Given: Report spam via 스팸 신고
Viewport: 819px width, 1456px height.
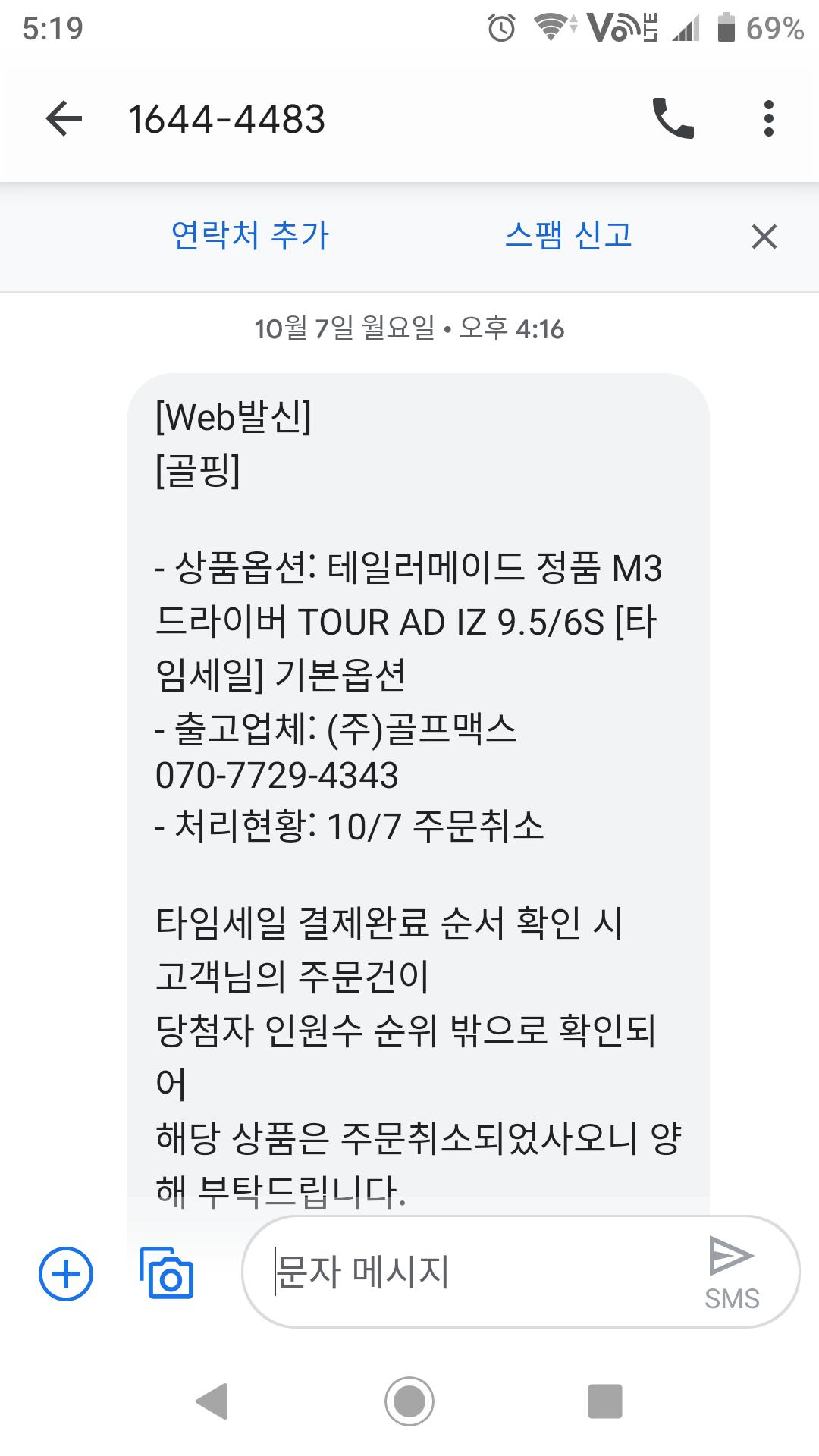Looking at the screenshot, I should (568, 235).
